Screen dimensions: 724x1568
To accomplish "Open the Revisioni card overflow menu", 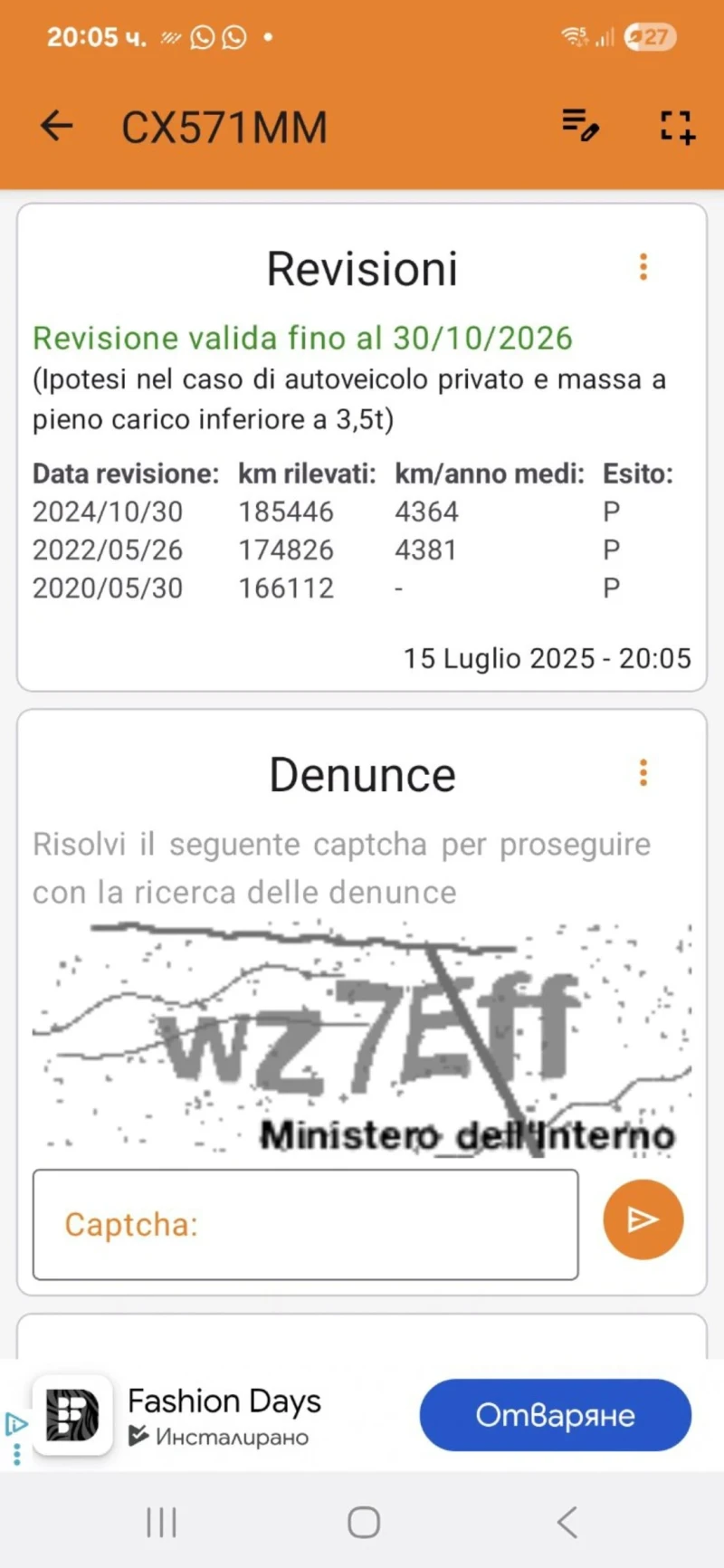I will (x=643, y=267).
